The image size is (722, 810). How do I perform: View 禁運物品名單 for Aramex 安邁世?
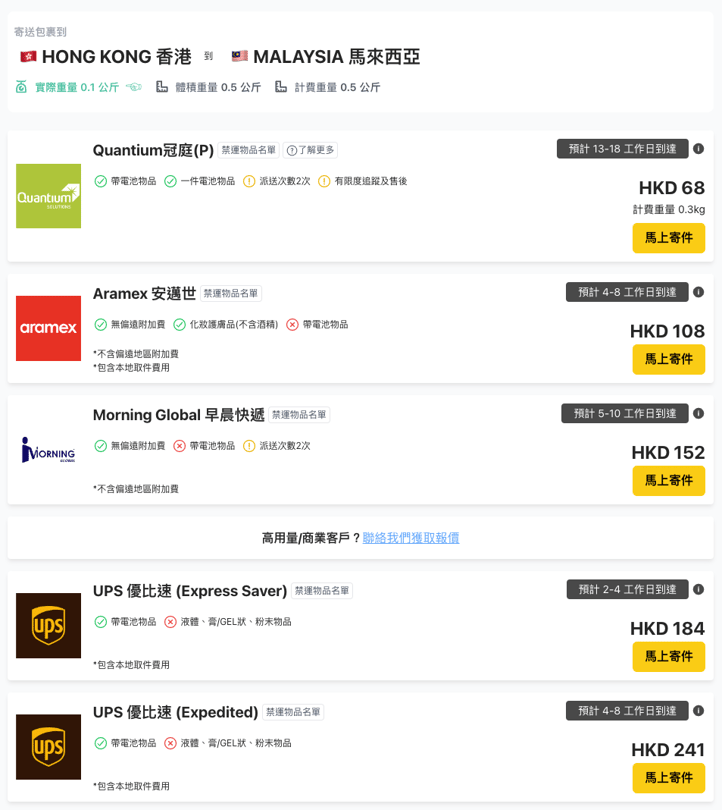tap(231, 294)
